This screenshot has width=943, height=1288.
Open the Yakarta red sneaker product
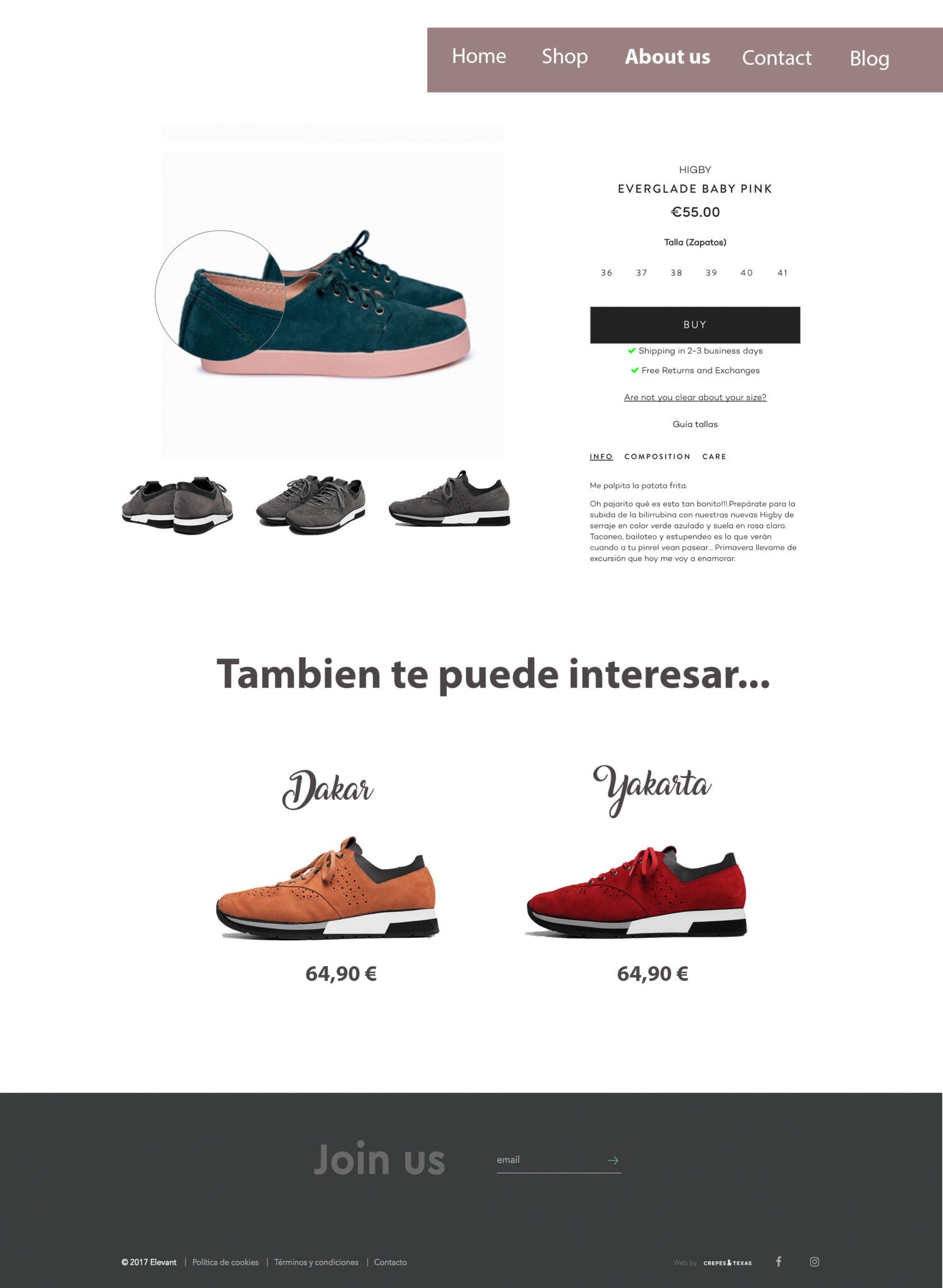pyautogui.click(x=637, y=892)
